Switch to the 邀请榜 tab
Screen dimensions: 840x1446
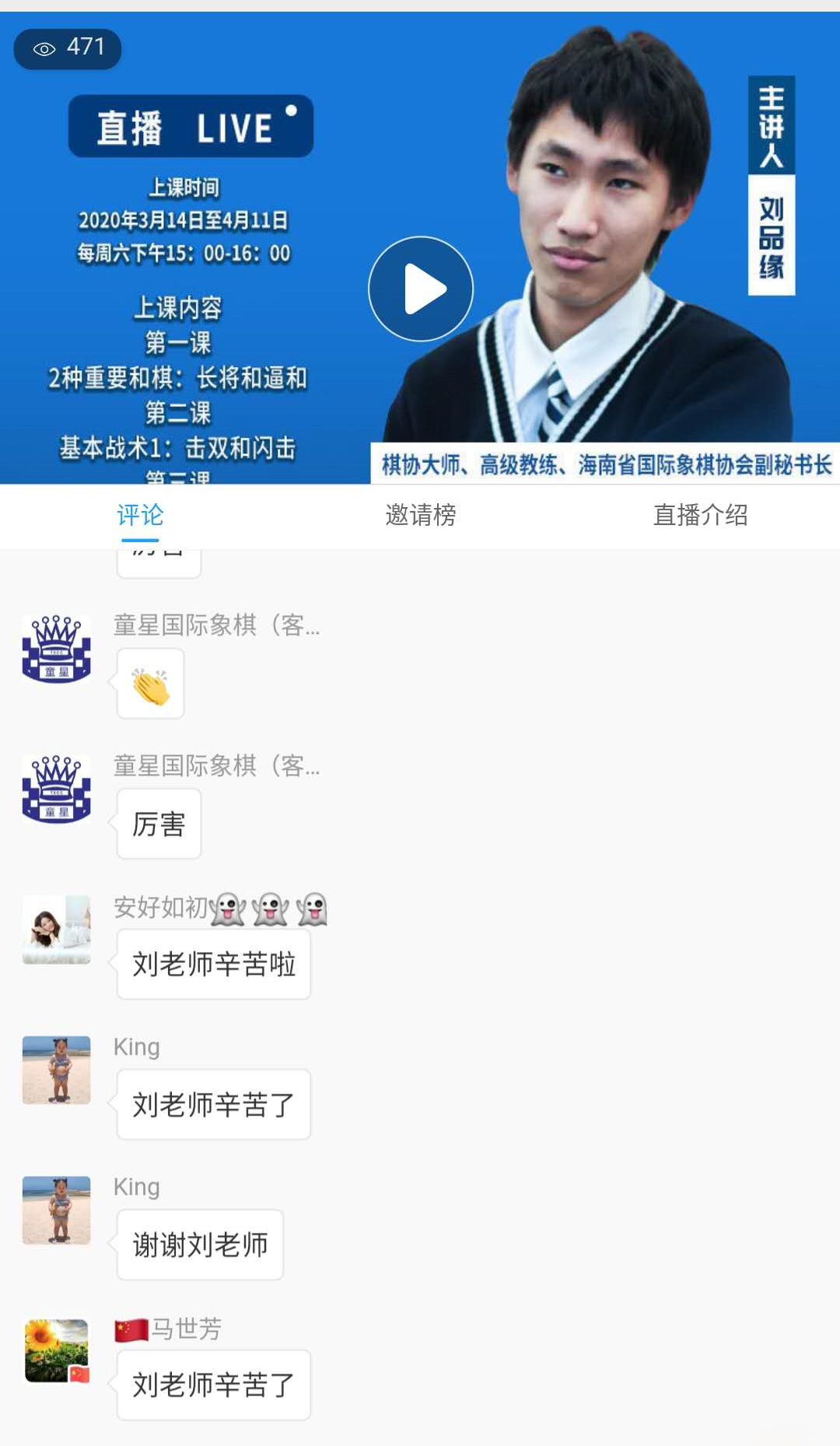pyautogui.click(x=421, y=515)
